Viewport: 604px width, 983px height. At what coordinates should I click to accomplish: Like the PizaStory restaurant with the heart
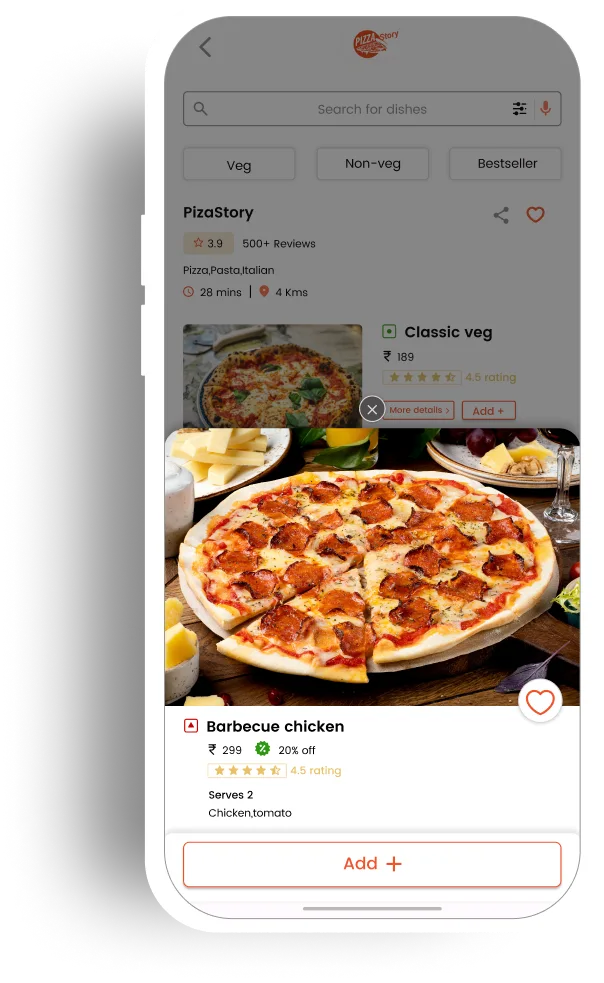tap(536, 214)
